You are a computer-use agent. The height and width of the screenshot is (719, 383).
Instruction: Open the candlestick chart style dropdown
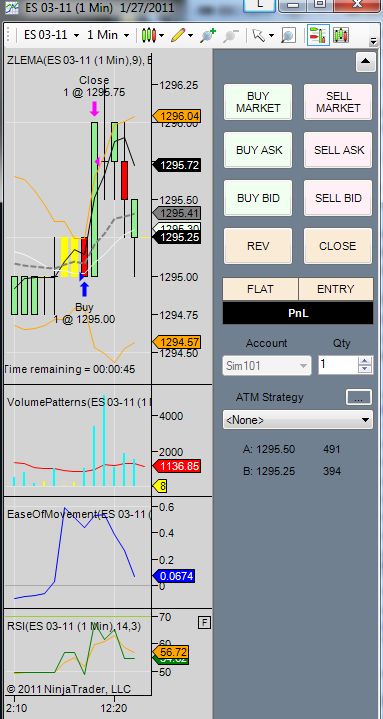click(x=153, y=35)
